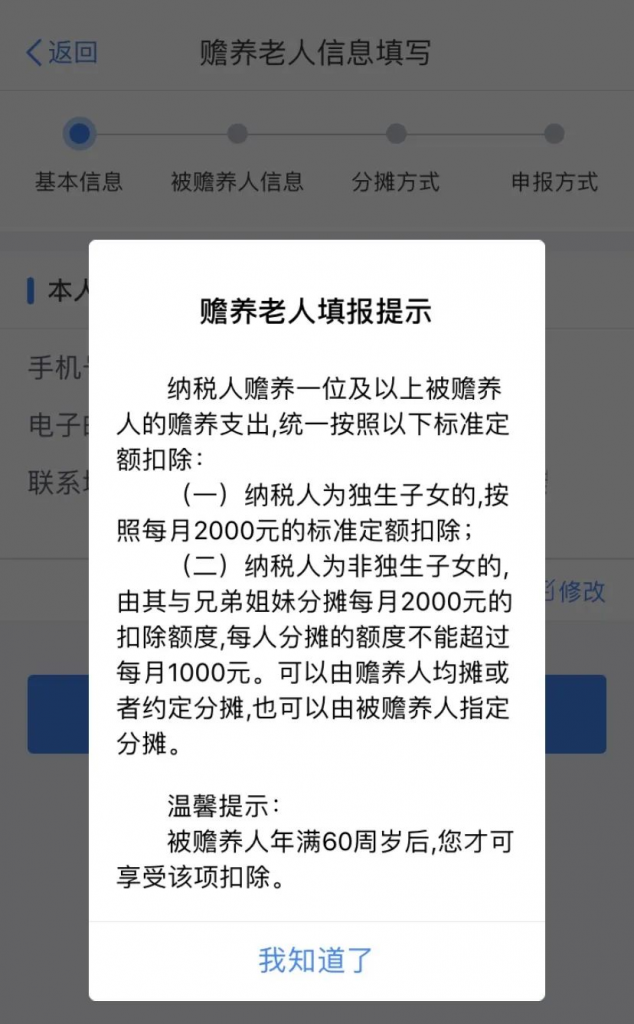Go back using the 返回 button
Screen dimensions: 634x1024
[x=62, y=52]
